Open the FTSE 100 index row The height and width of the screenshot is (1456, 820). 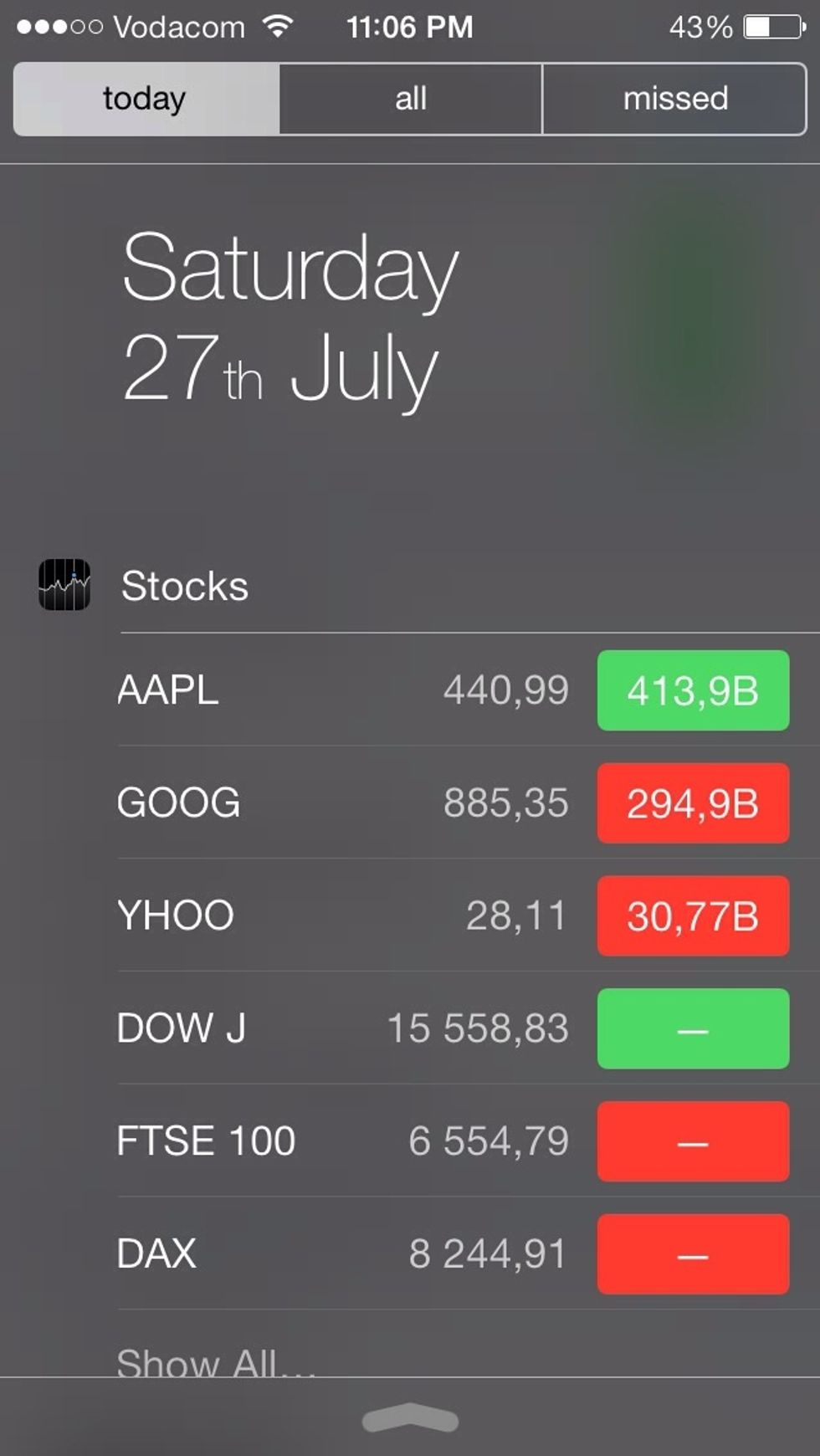(469, 1141)
